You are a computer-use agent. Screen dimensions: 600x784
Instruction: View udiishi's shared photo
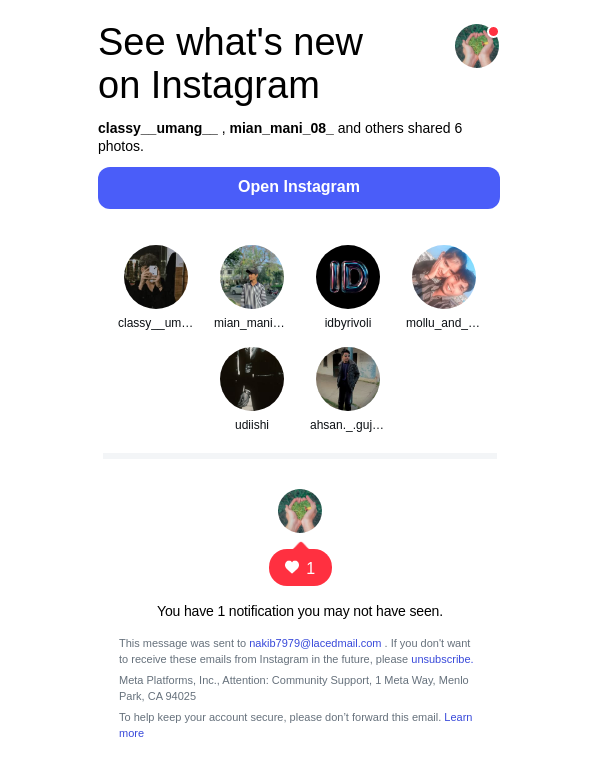click(252, 379)
